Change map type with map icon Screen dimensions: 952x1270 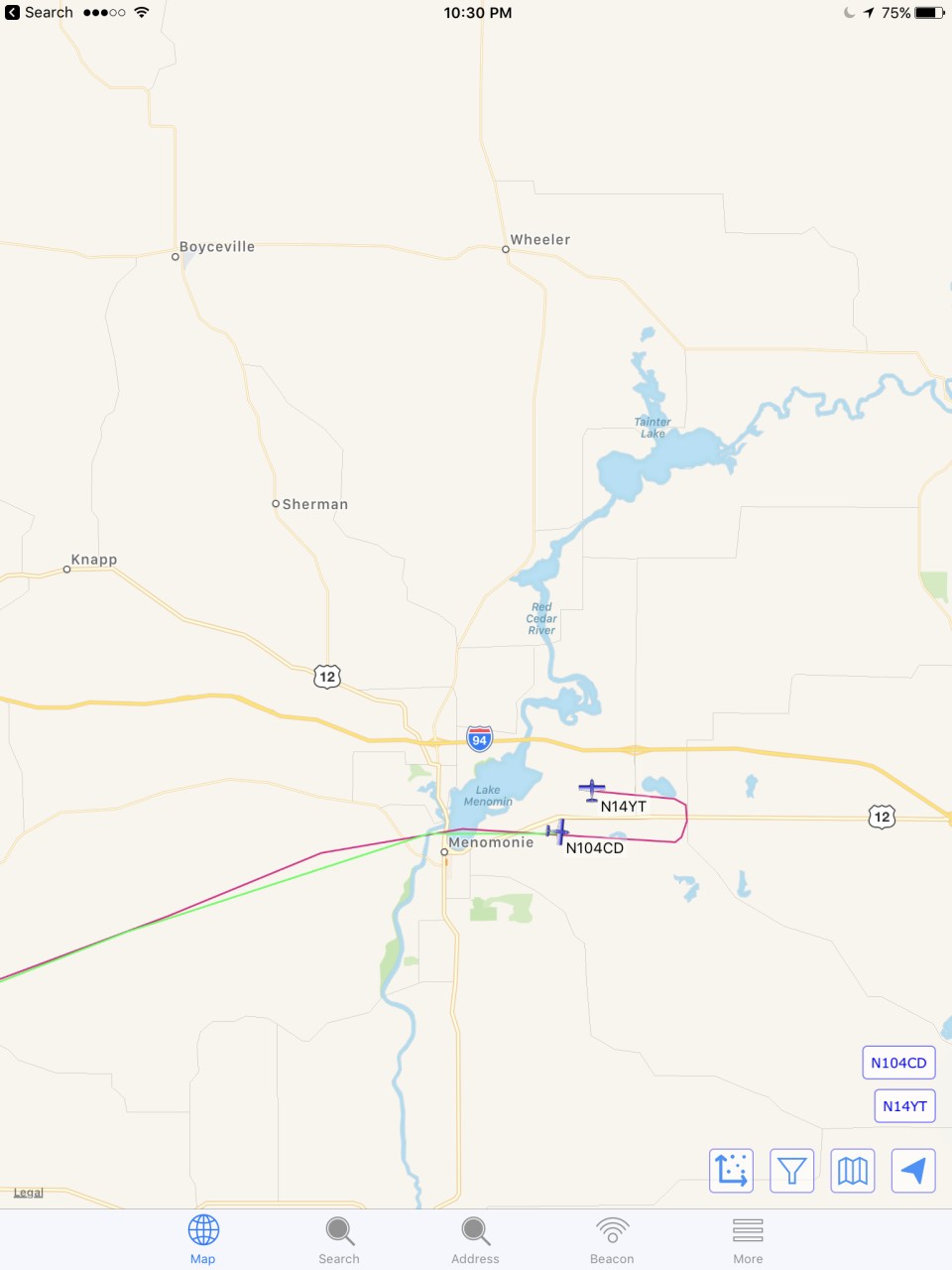[853, 1171]
